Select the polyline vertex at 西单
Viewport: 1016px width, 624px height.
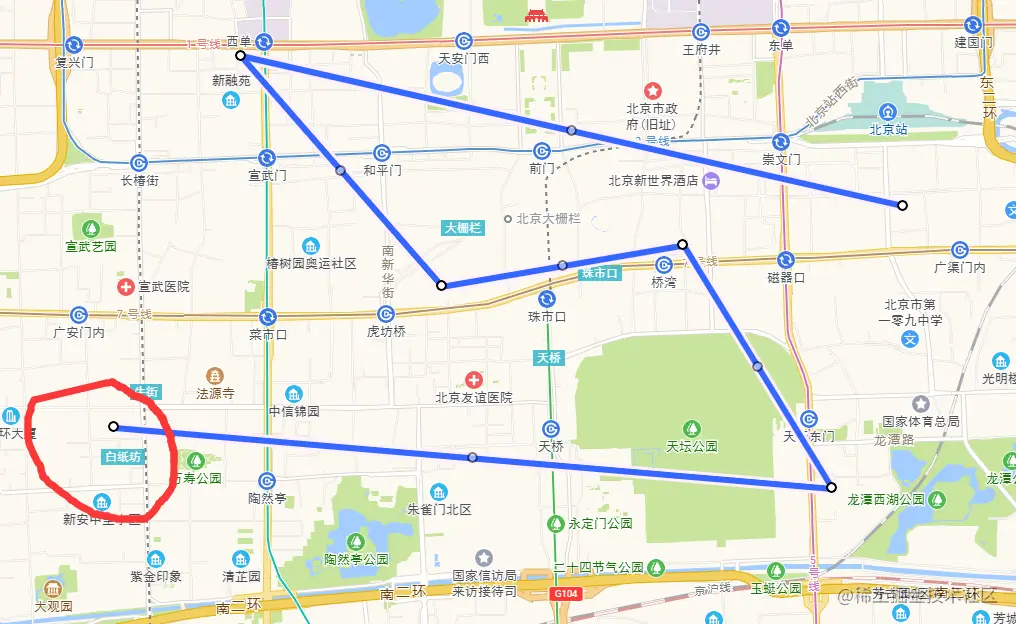coord(241,56)
